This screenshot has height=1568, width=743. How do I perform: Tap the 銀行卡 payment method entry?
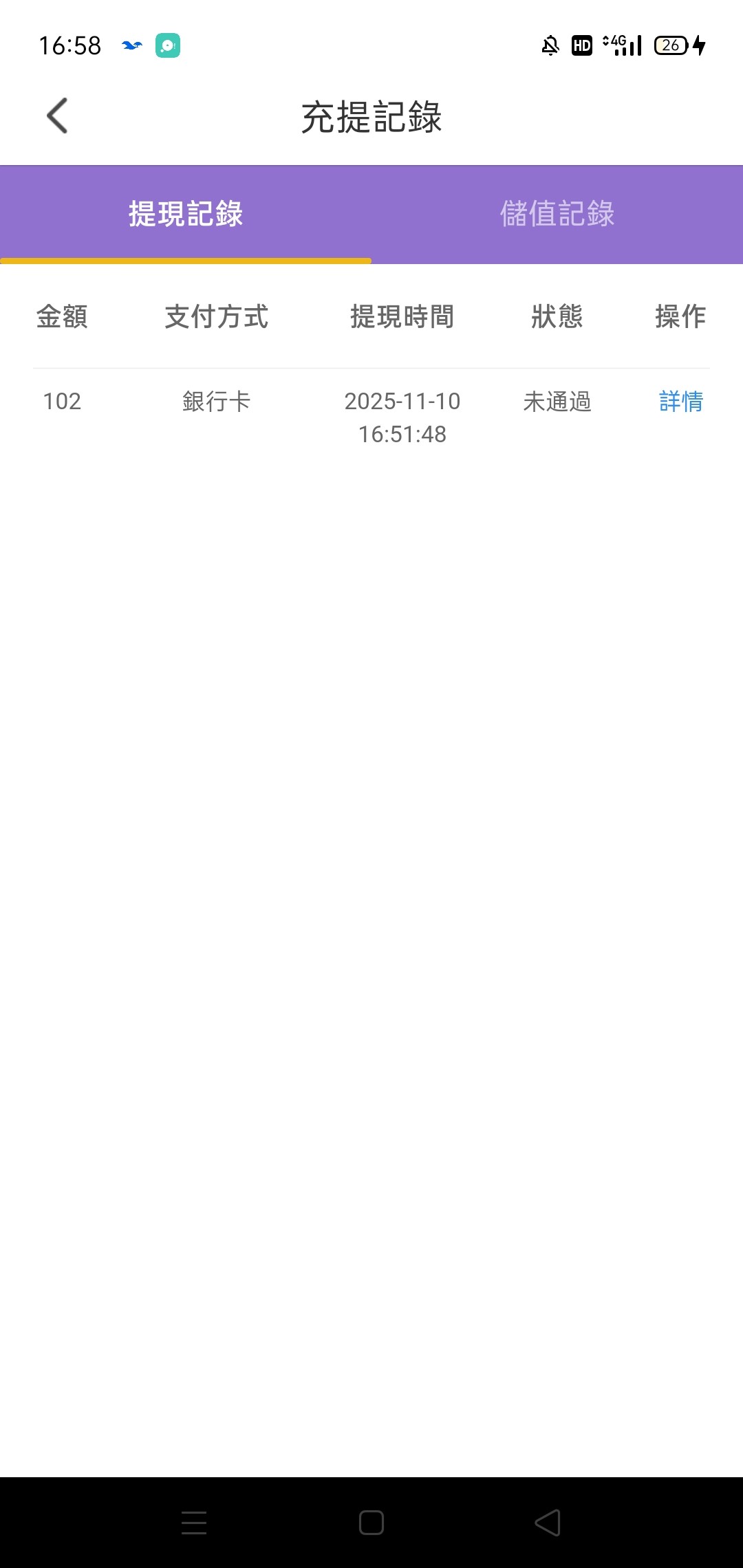tap(216, 402)
